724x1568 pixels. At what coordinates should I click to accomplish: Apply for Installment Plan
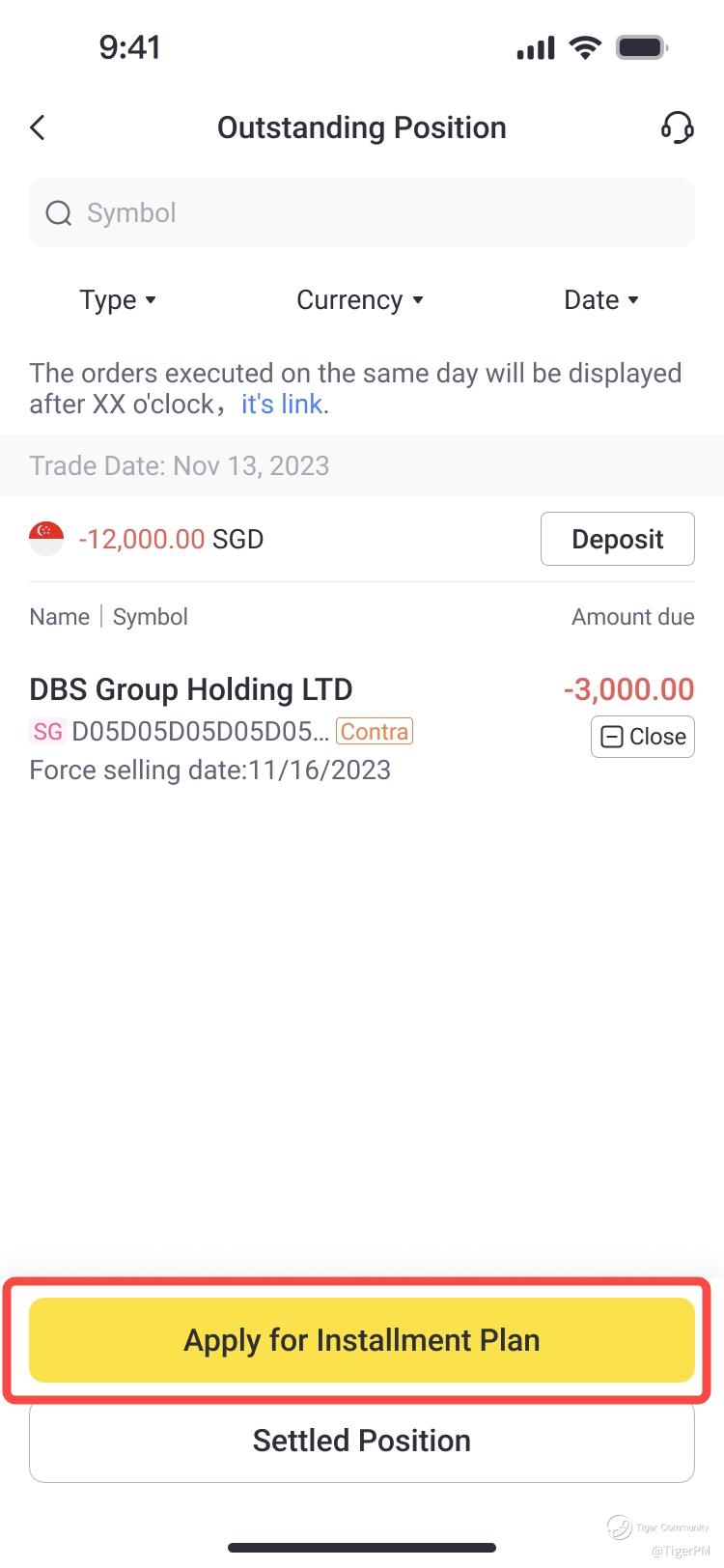362,1340
